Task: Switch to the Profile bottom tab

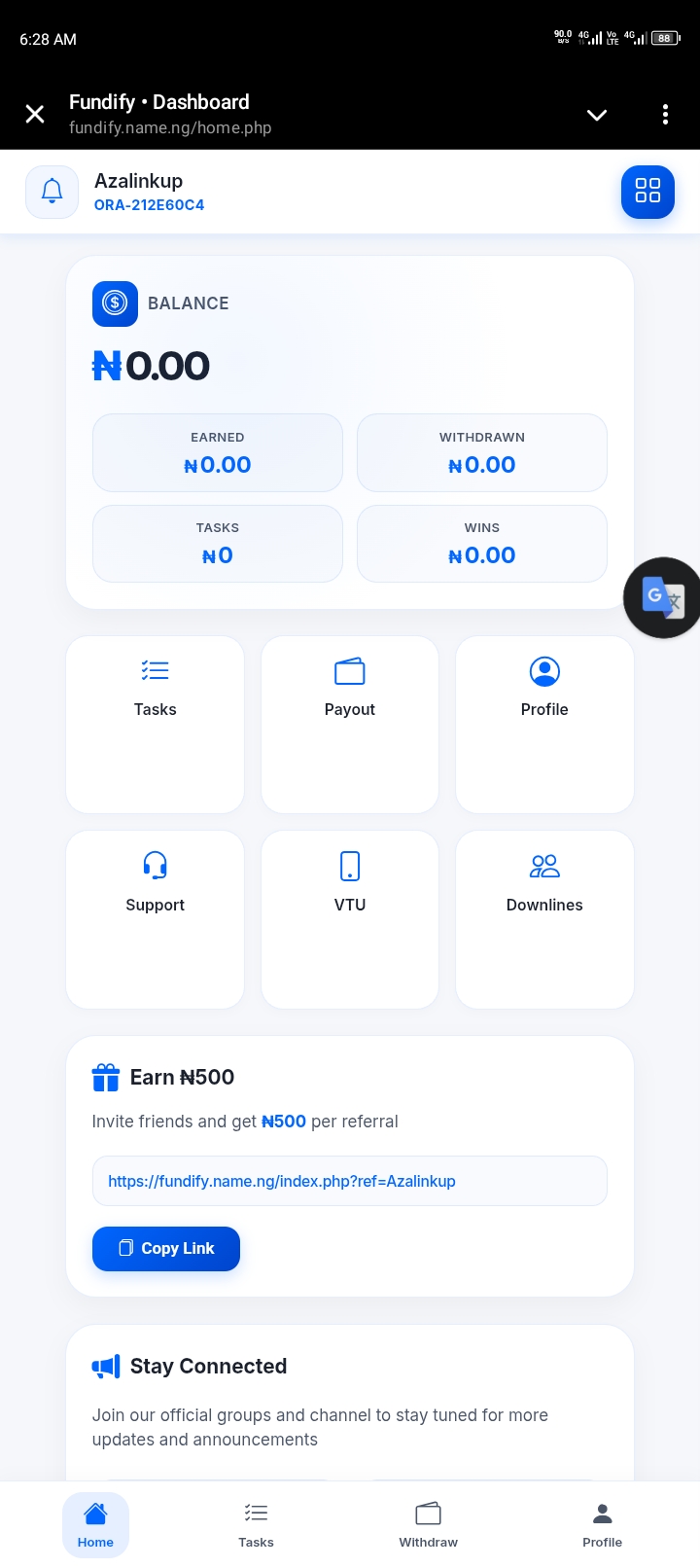Action: pos(602,1524)
